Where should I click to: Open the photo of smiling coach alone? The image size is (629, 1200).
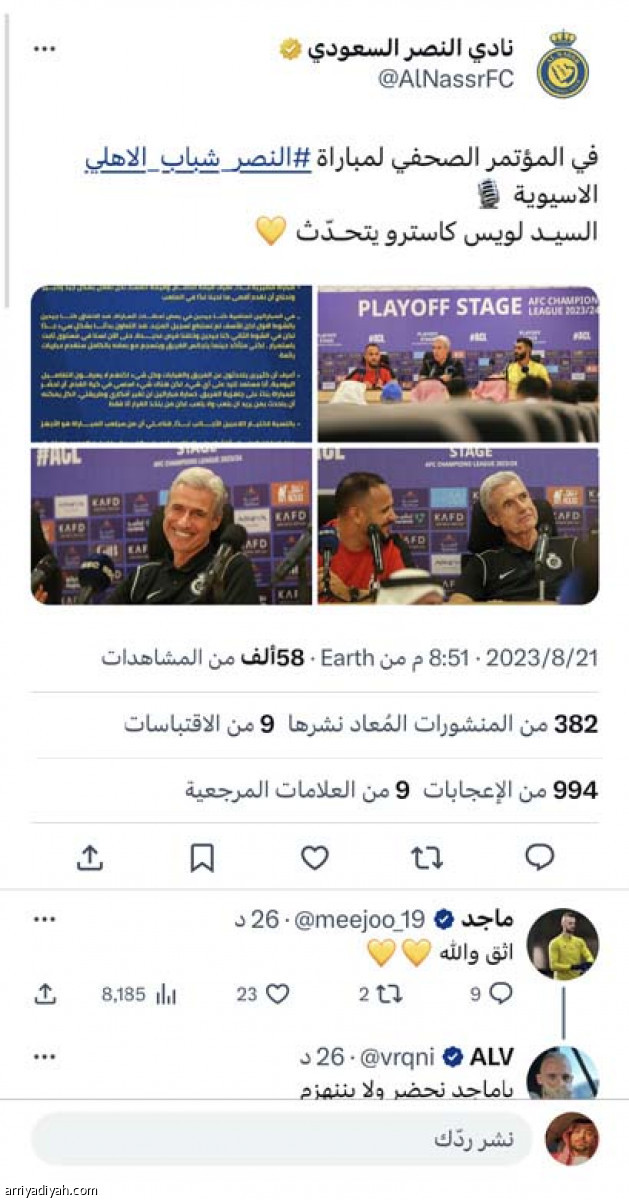coord(171,526)
